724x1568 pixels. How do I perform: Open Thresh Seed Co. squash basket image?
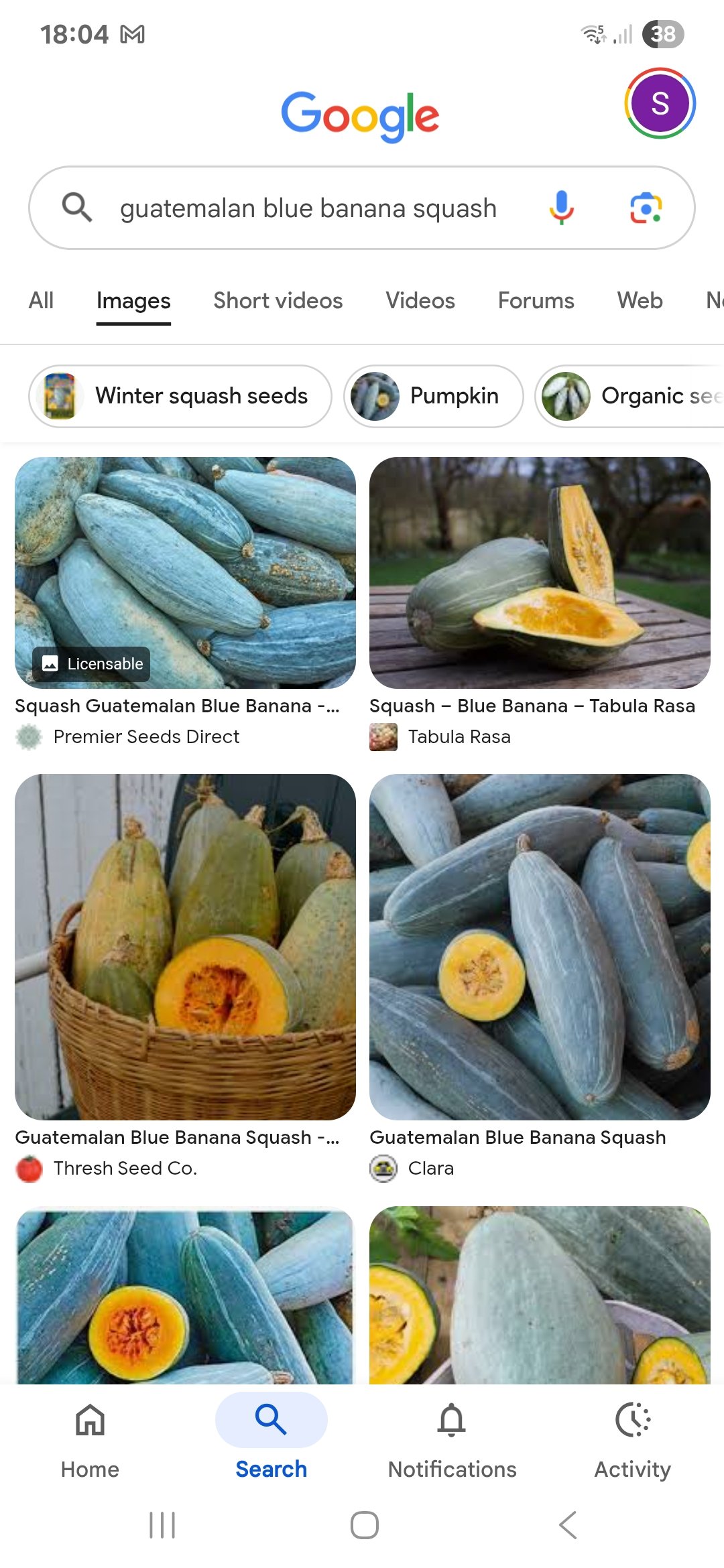pos(185,946)
